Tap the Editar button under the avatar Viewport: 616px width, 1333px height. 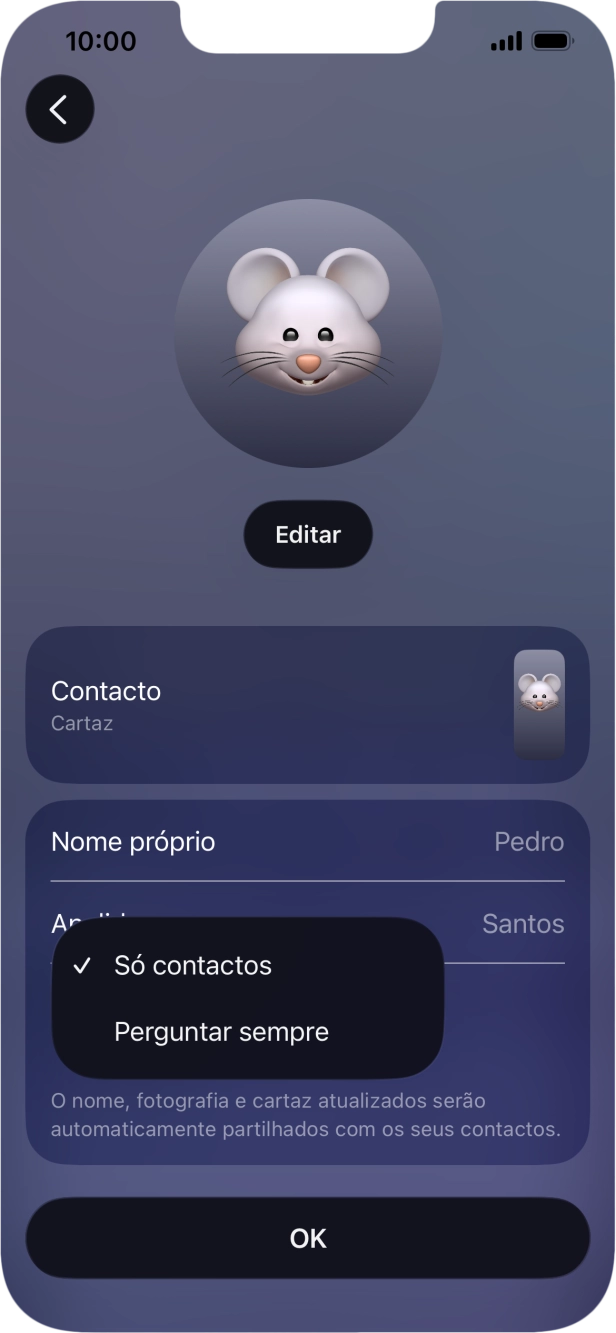point(308,534)
